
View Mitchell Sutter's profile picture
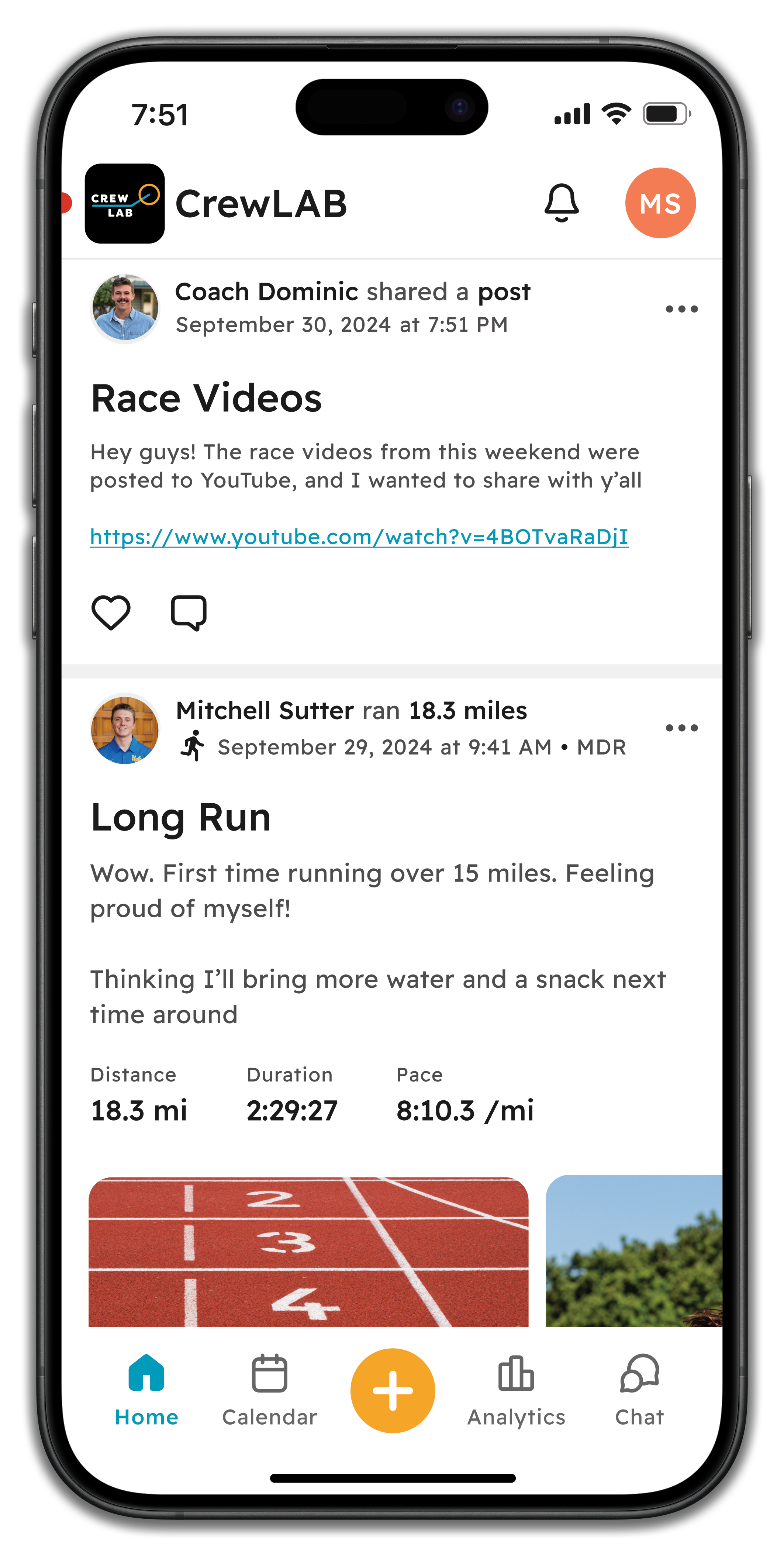pyautogui.click(x=125, y=729)
